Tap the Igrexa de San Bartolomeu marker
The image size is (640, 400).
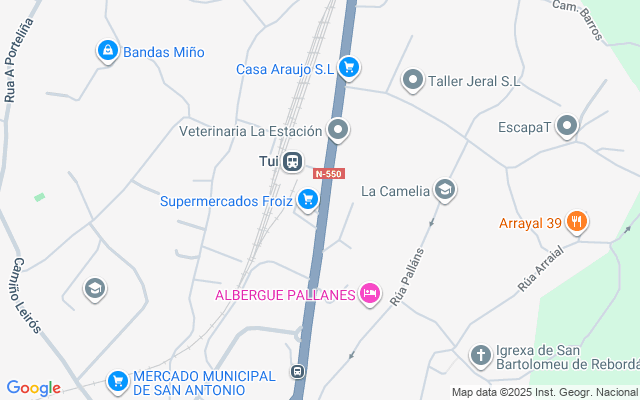(481, 355)
